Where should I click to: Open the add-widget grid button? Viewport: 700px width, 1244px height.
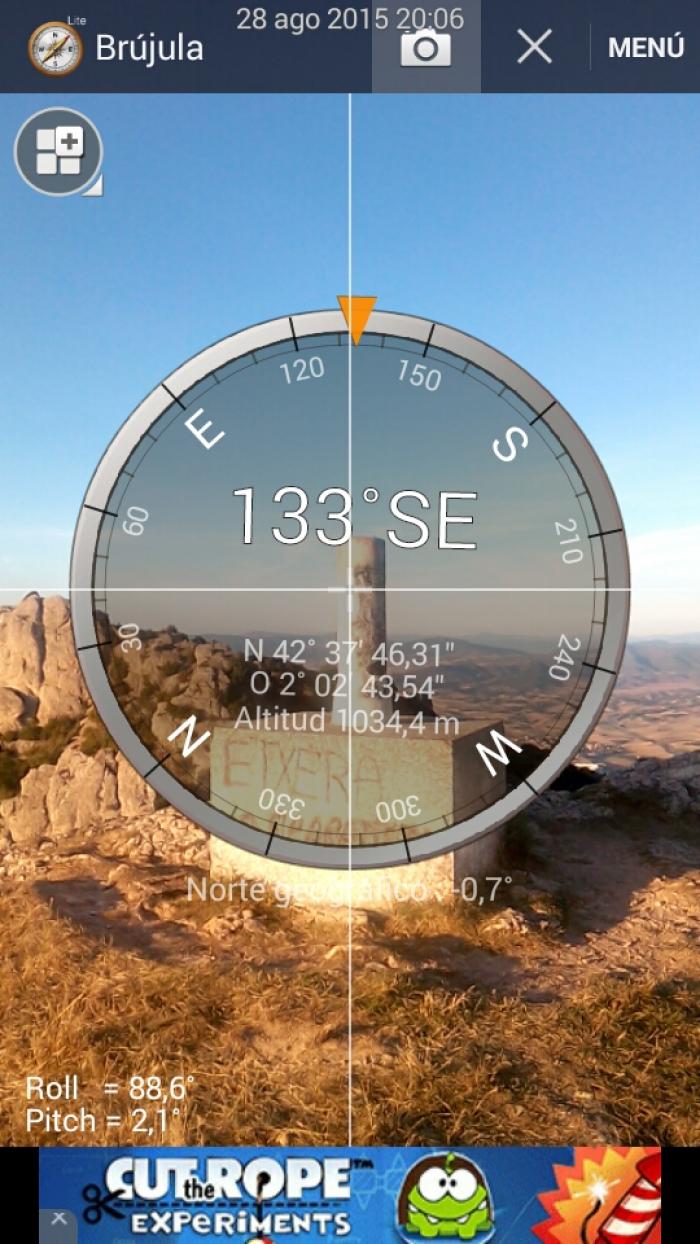pos(58,152)
